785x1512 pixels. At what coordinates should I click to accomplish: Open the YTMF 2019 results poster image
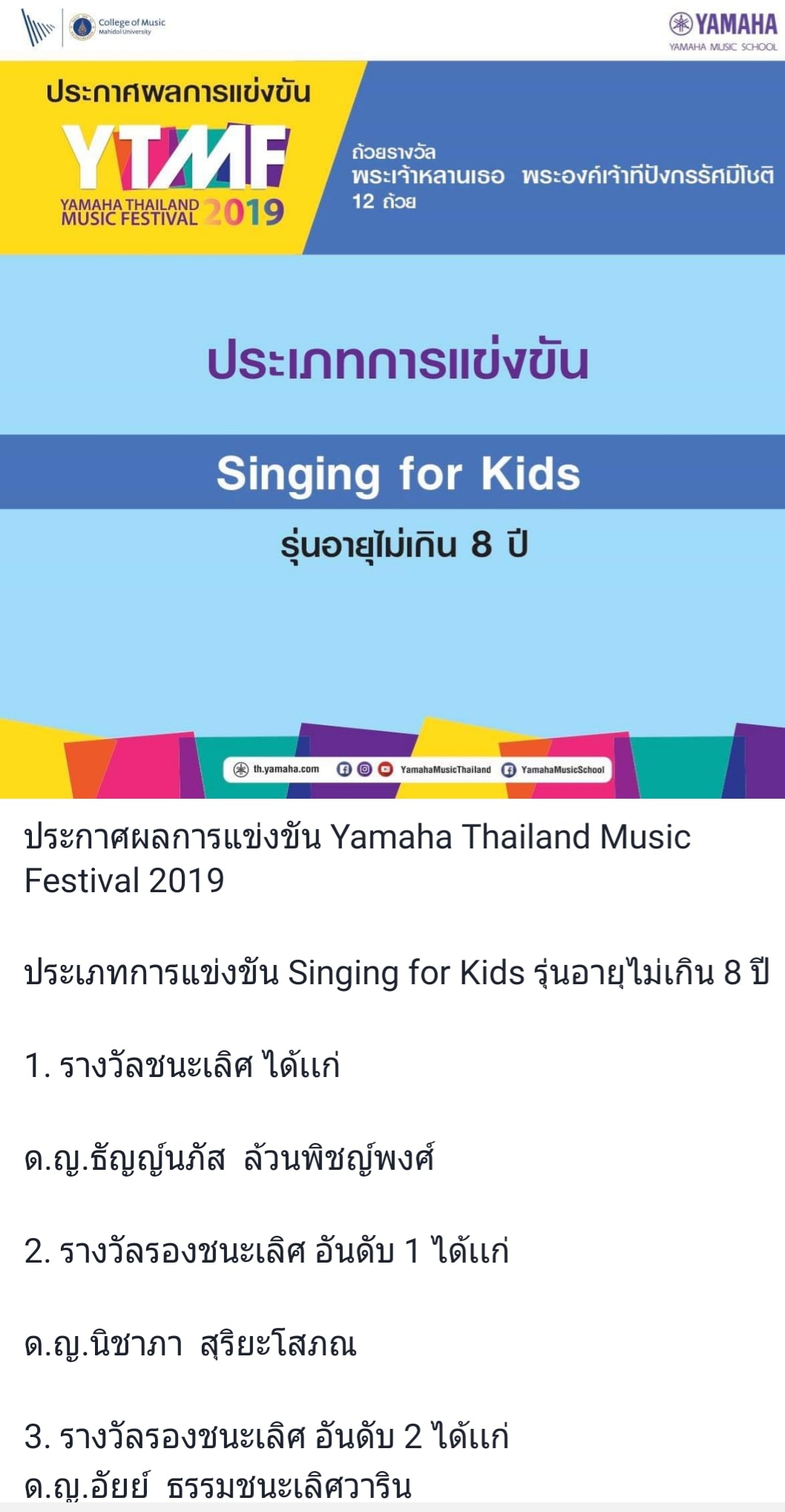[392, 399]
